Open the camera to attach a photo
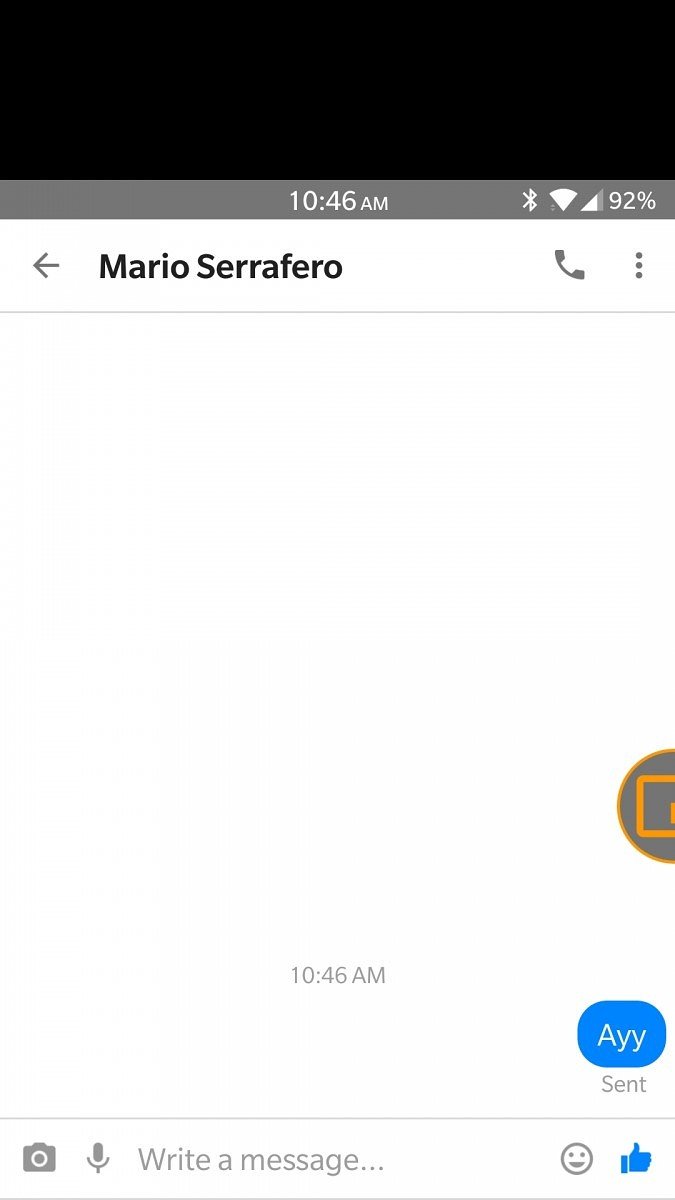The height and width of the screenshot is (1200, 675). [39, 1159]
